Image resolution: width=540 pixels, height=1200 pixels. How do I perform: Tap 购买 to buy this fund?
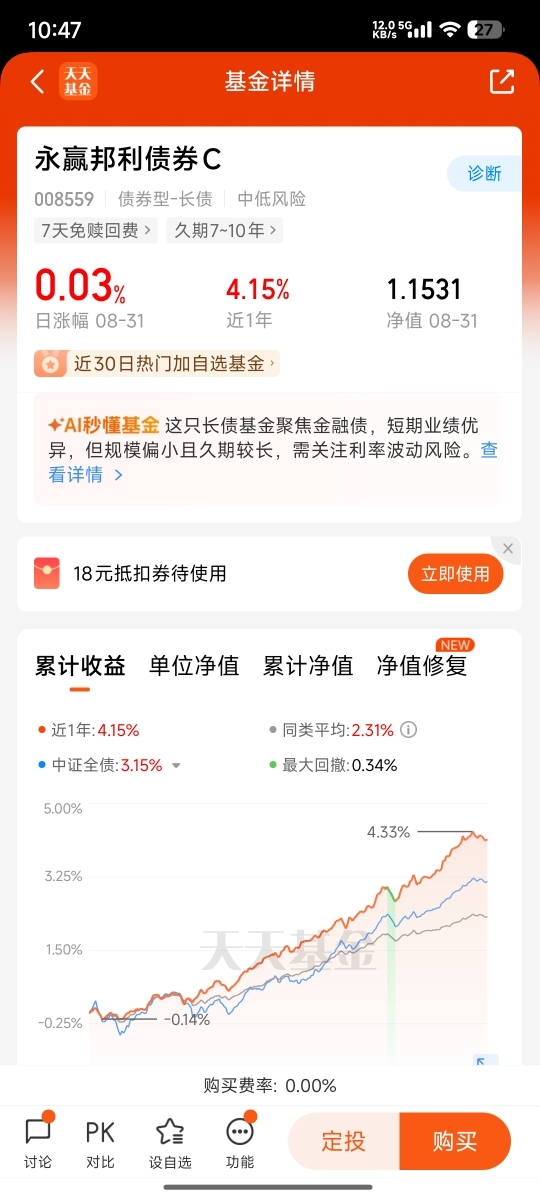455,1141
